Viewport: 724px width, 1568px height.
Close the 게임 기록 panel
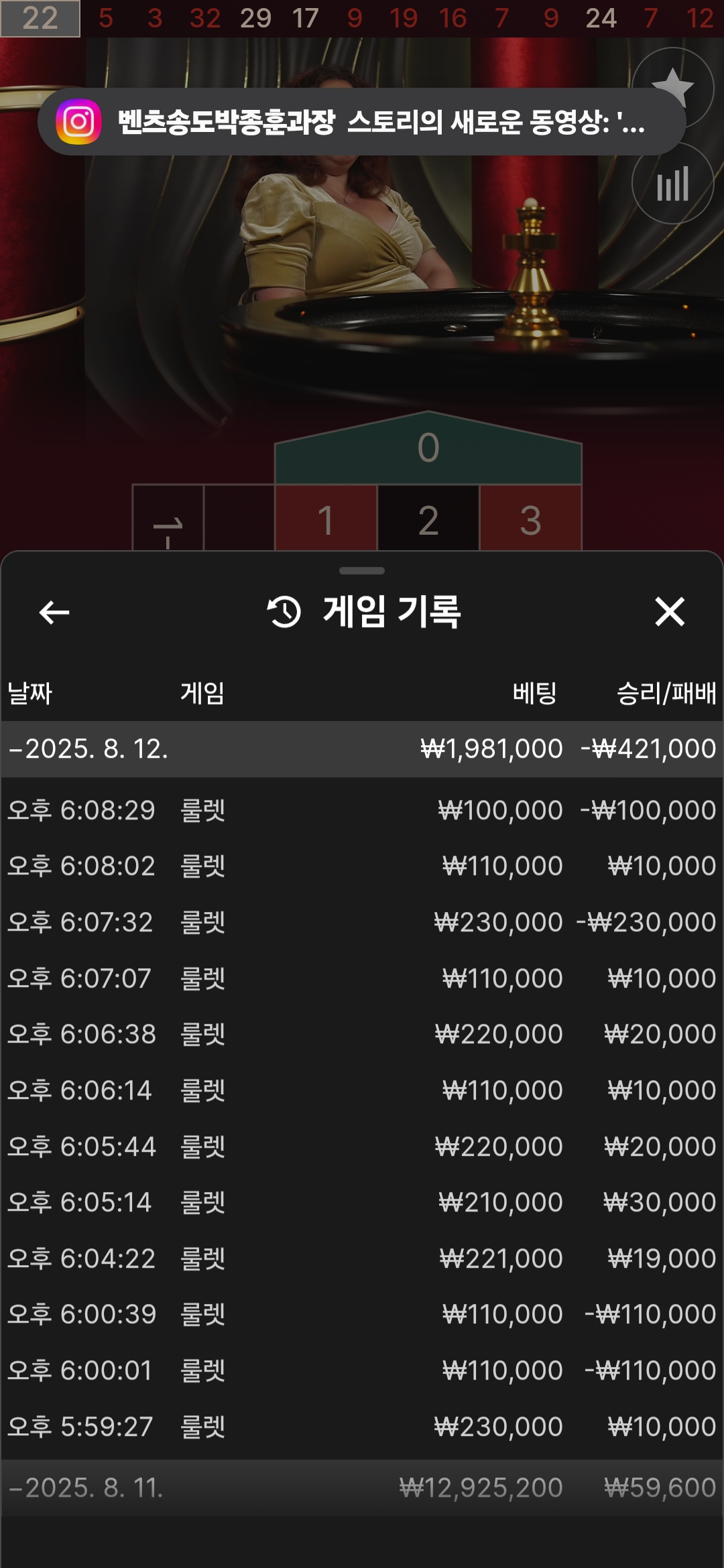click(x=670, y=612)
